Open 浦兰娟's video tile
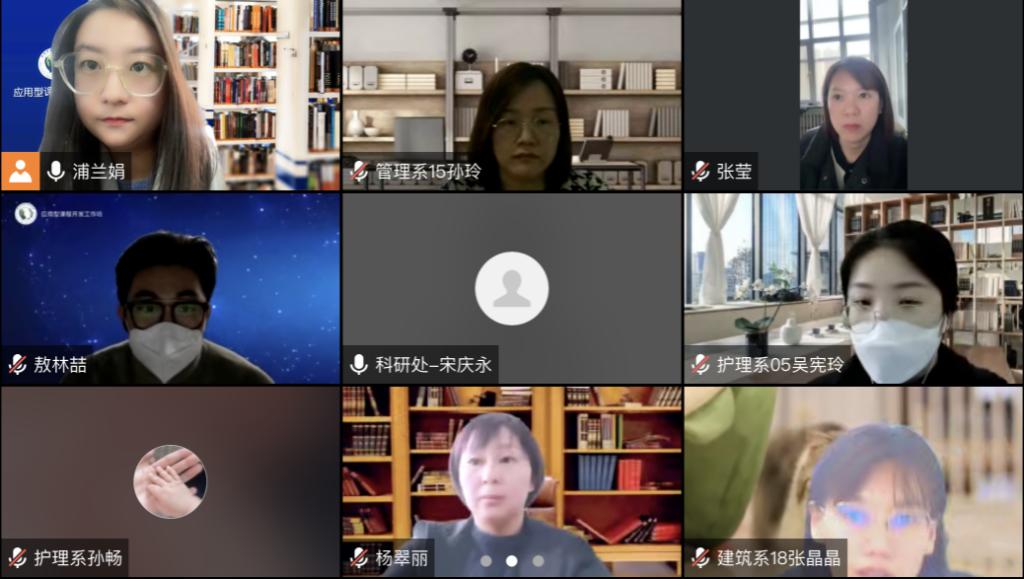This screenshot has width=1024, height=579. point(170,95)
